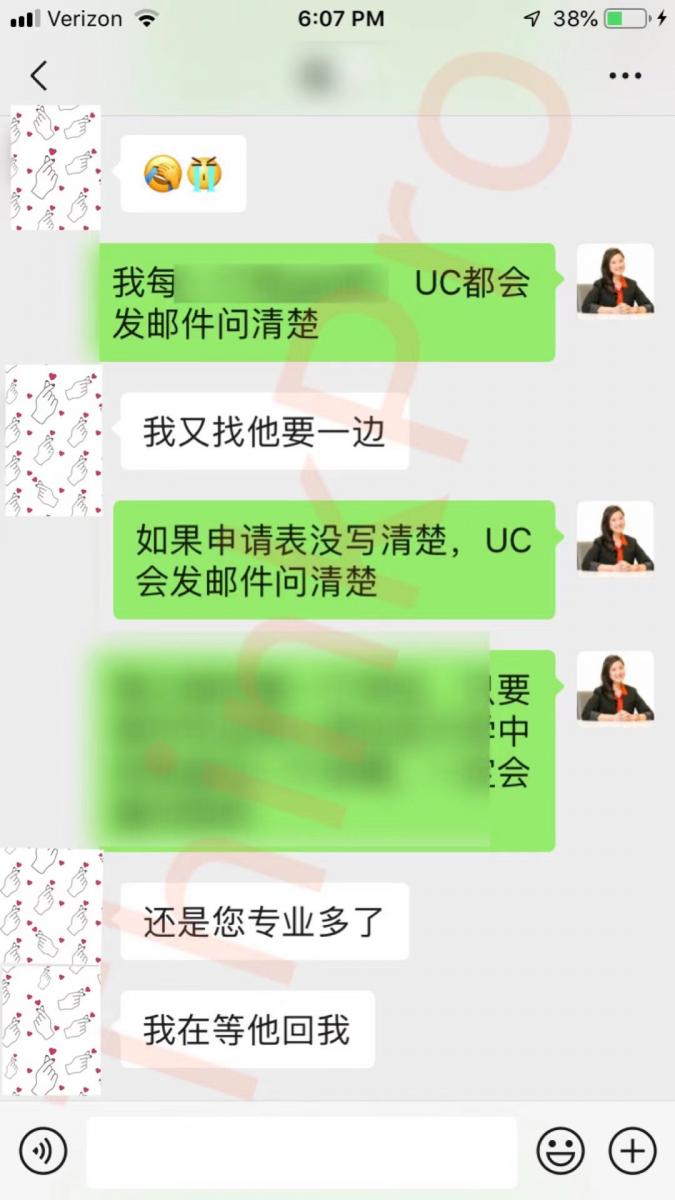The height and width of the screenshot is (1200, 675).
Task: Open the emoji sticker panel
Action: coord(560,1151)
